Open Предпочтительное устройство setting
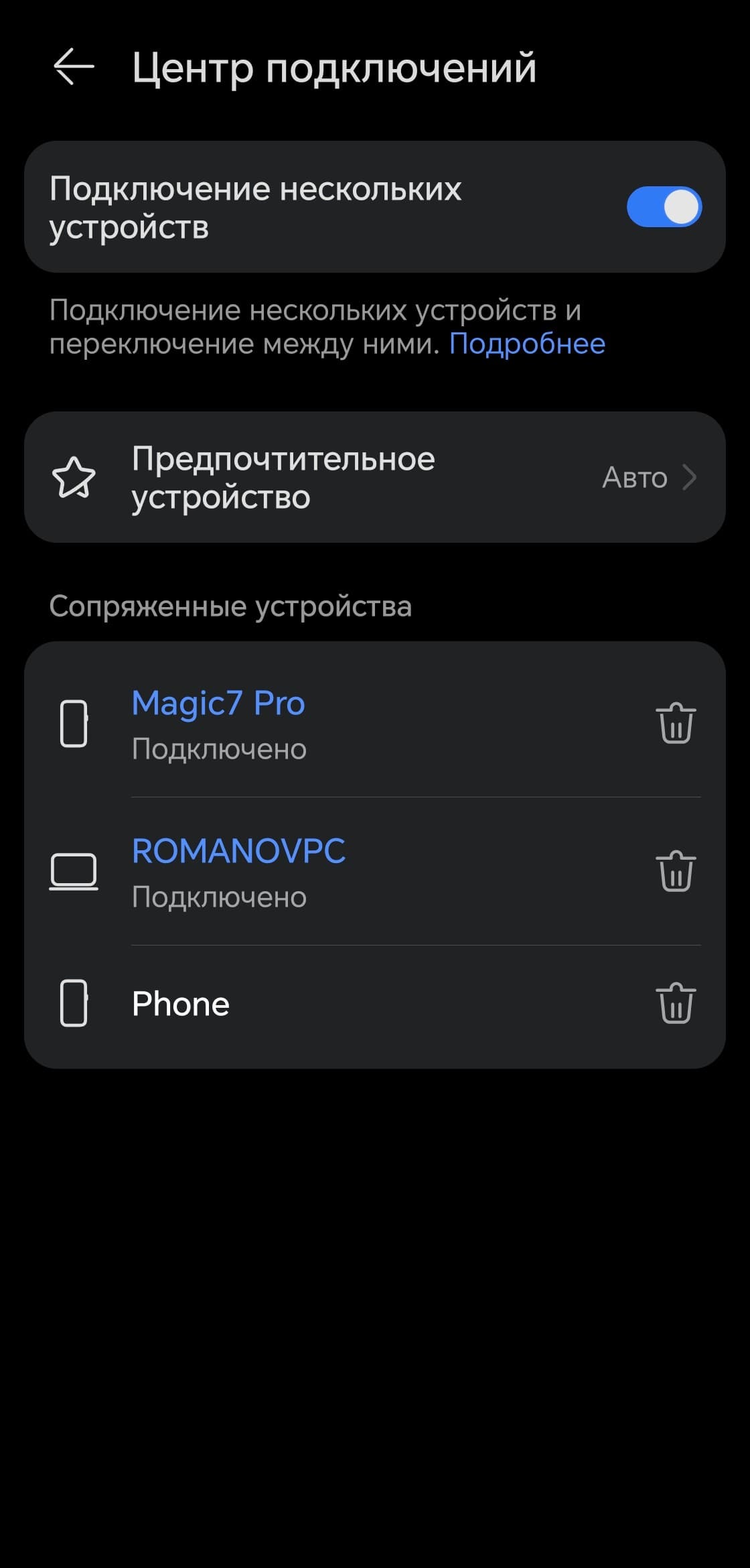Image resolution: width=750 pixels, height=1568 pixels. [375, 477]
